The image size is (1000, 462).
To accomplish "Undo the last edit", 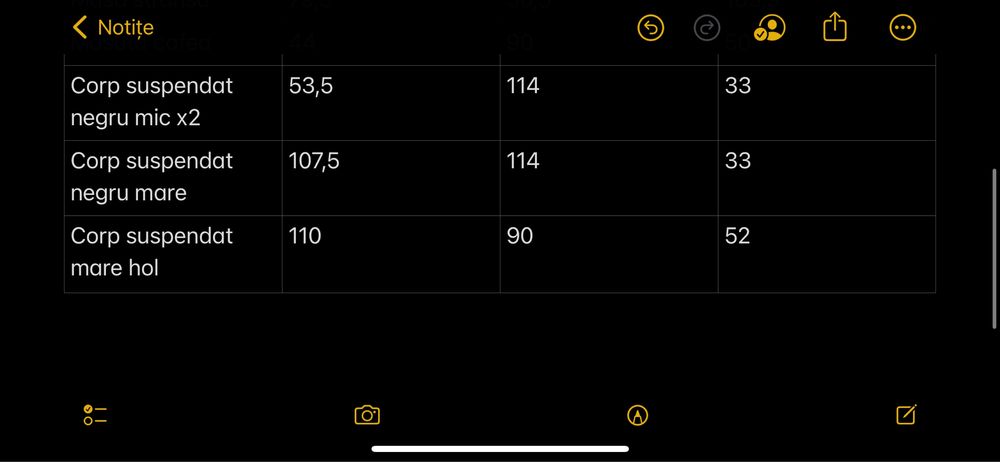I will click(x=650, y=29).
